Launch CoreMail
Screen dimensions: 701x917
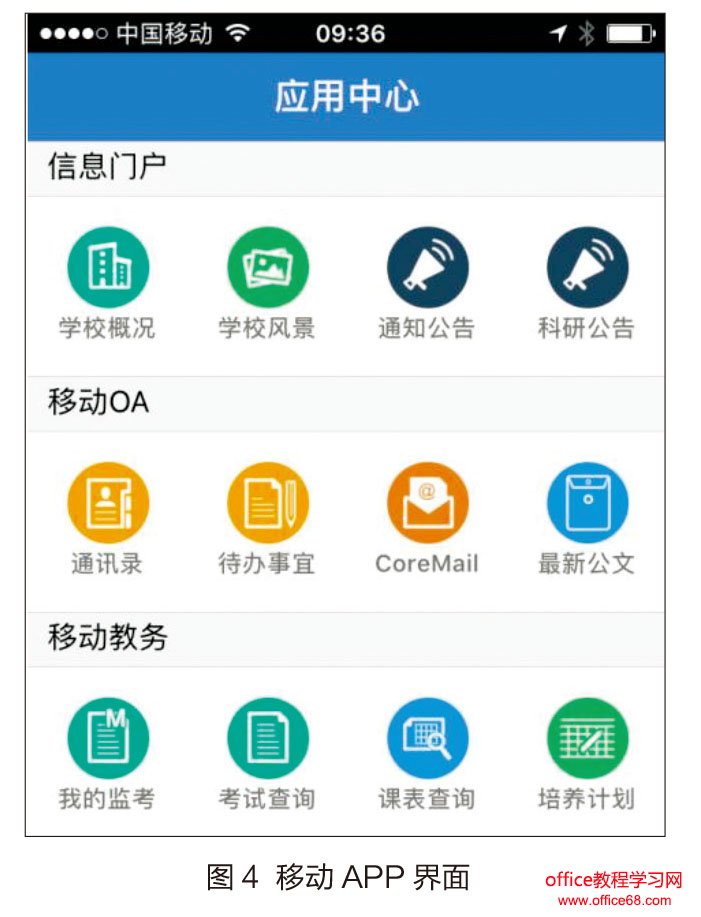tap(427, 503)
